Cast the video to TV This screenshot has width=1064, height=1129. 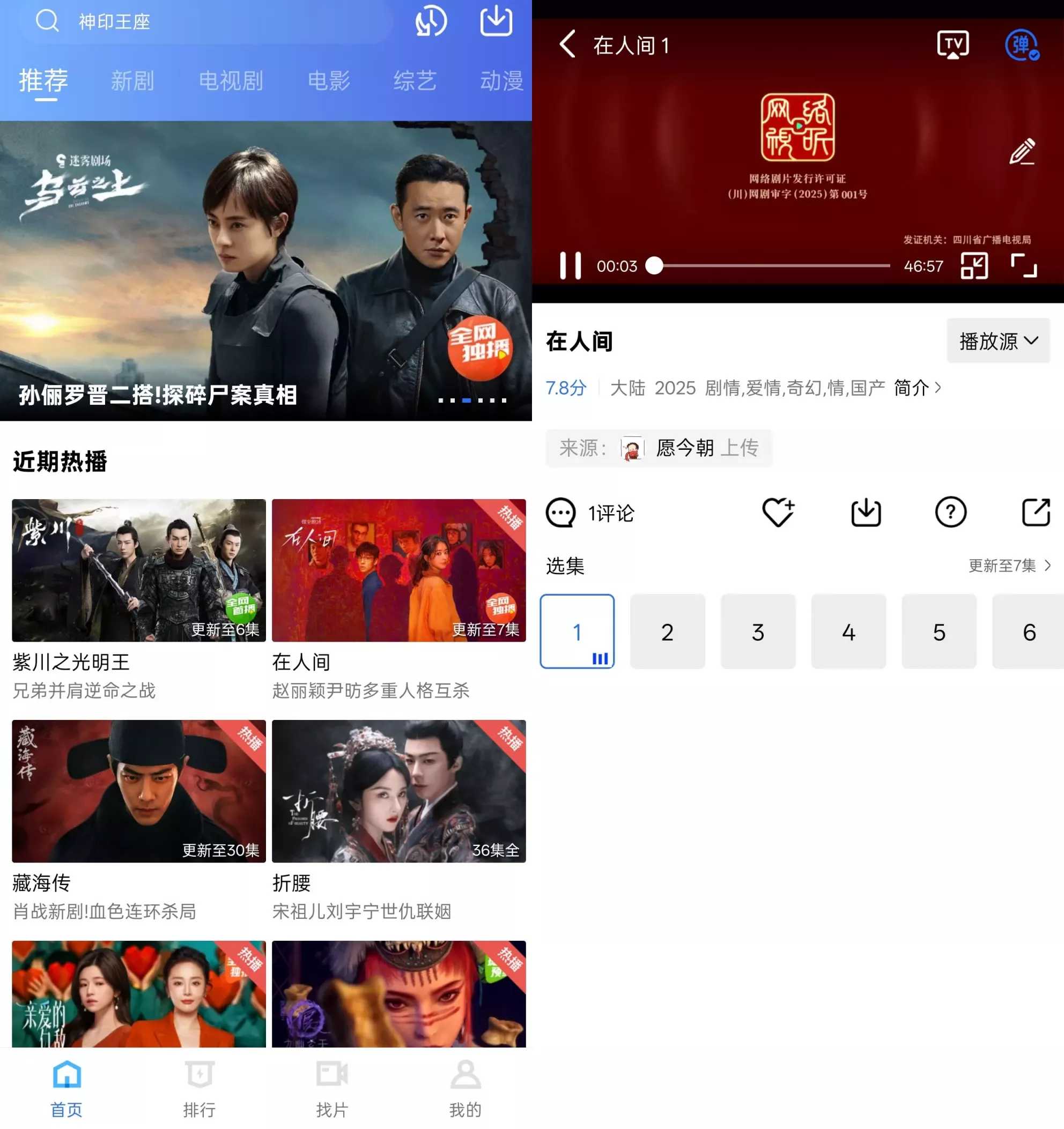click(x=952, y=44)
